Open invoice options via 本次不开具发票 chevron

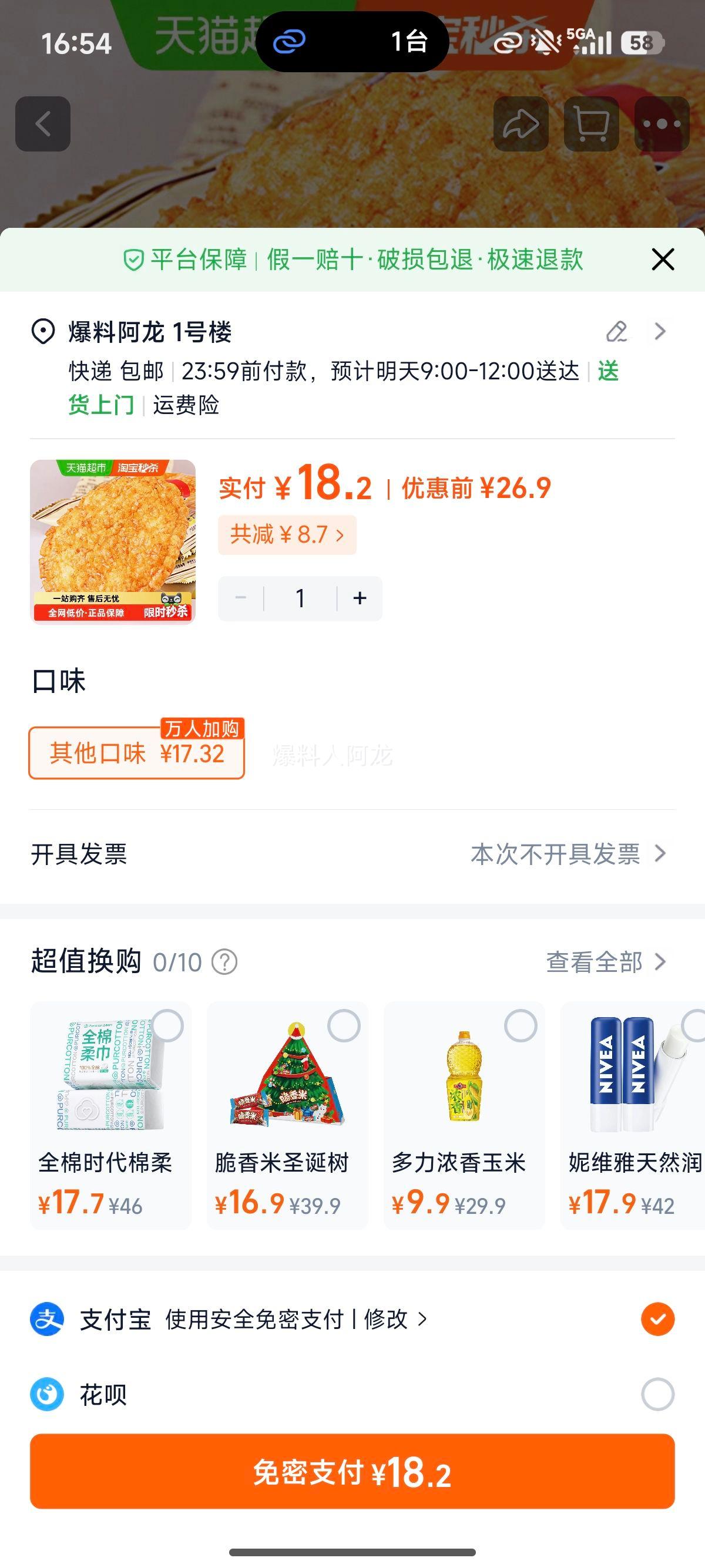coord(659,854)
